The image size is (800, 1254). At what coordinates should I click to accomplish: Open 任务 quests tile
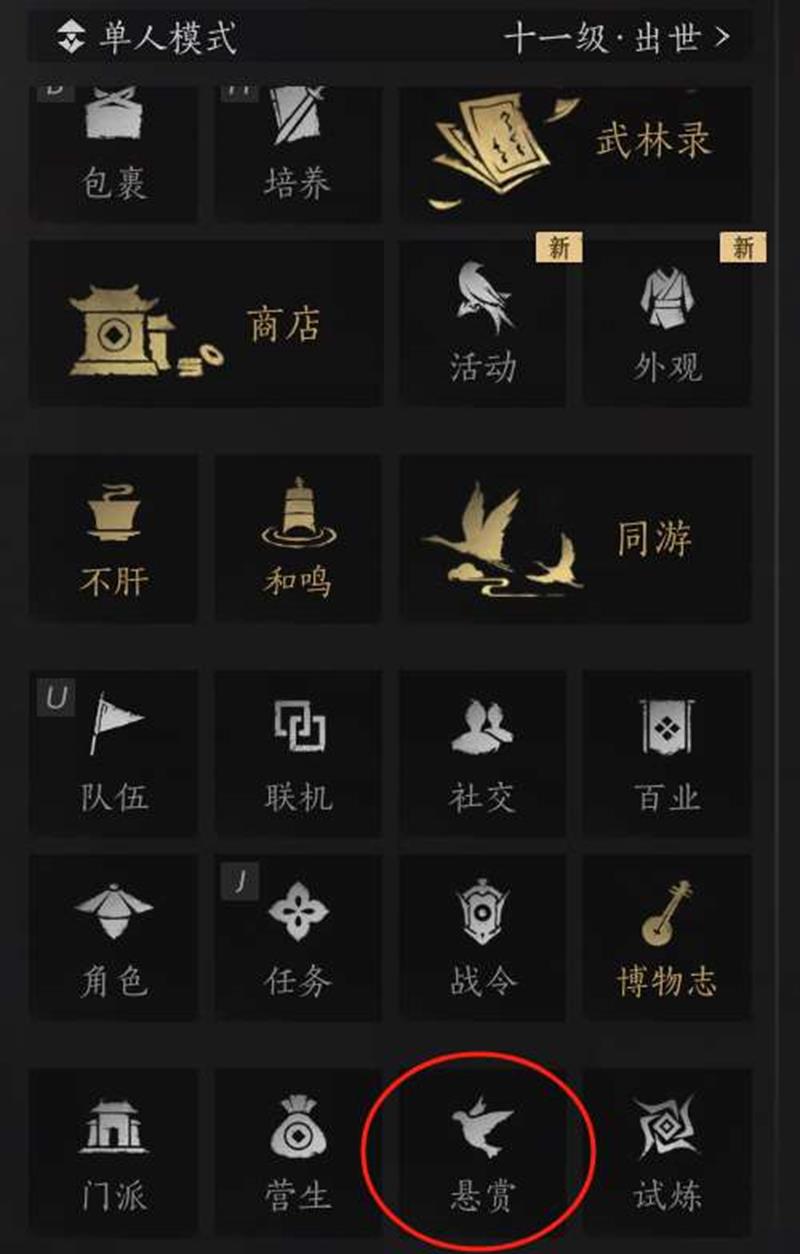[x=297, y=937]
